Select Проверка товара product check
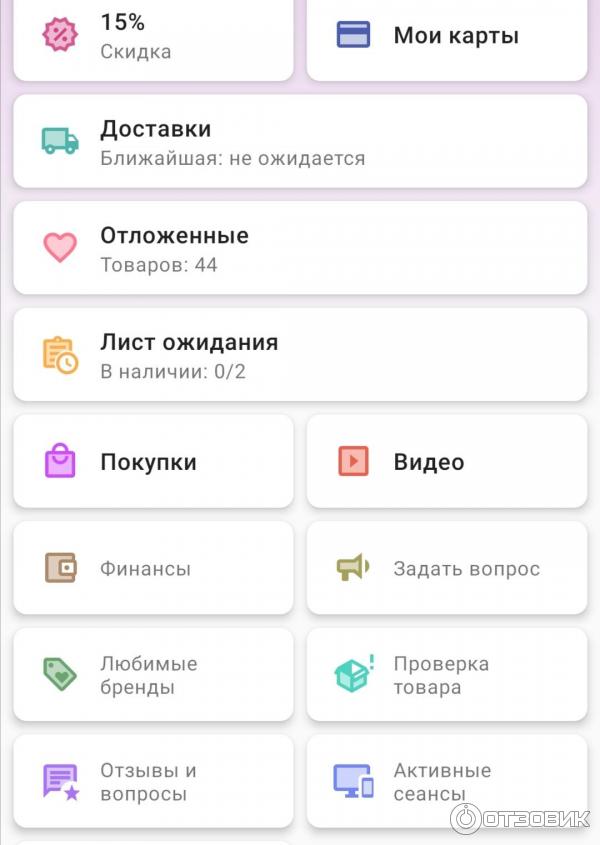 coord(446,675)
